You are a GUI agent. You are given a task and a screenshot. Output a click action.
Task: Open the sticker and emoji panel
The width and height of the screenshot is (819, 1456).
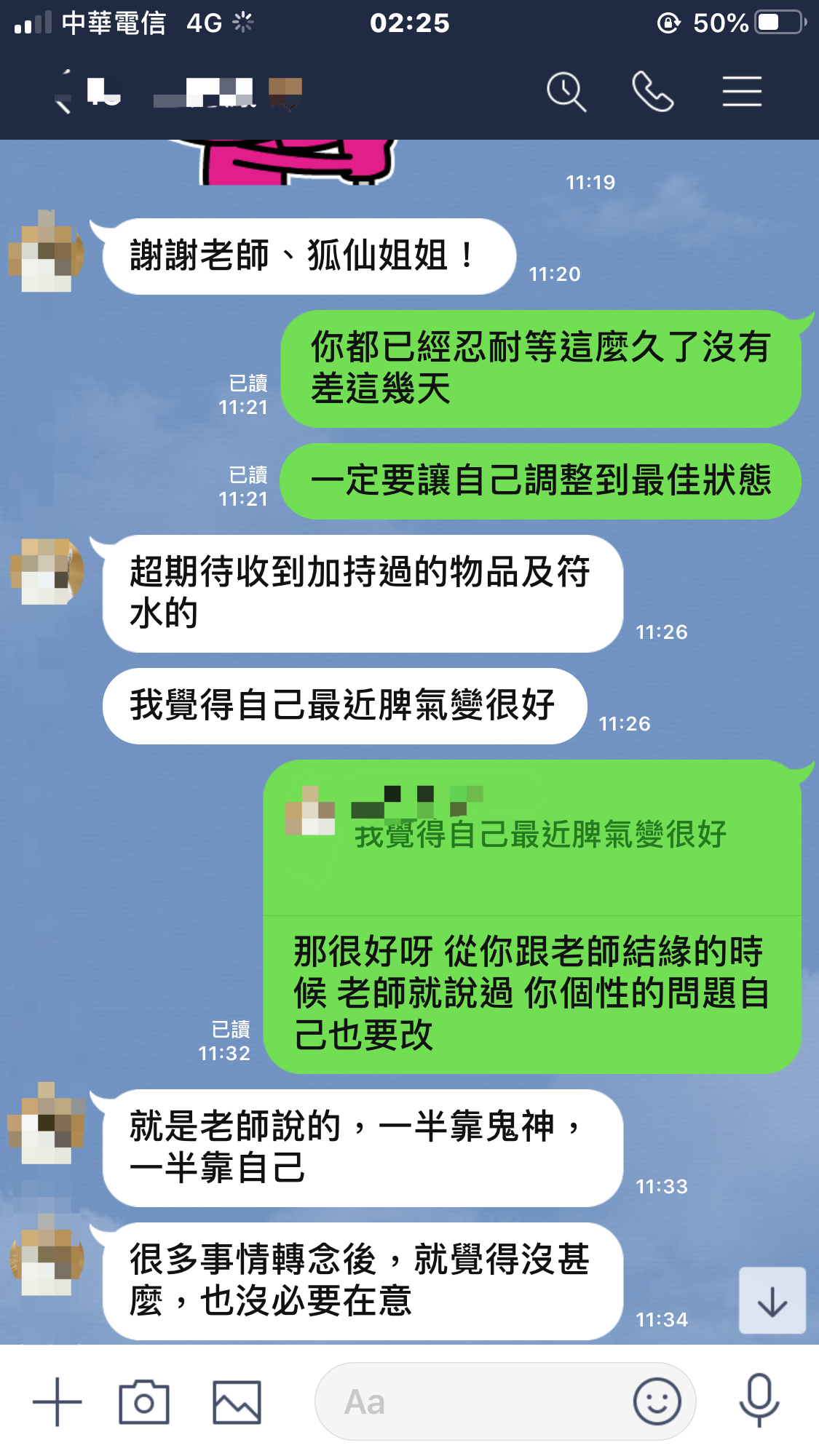[657, 1401]
